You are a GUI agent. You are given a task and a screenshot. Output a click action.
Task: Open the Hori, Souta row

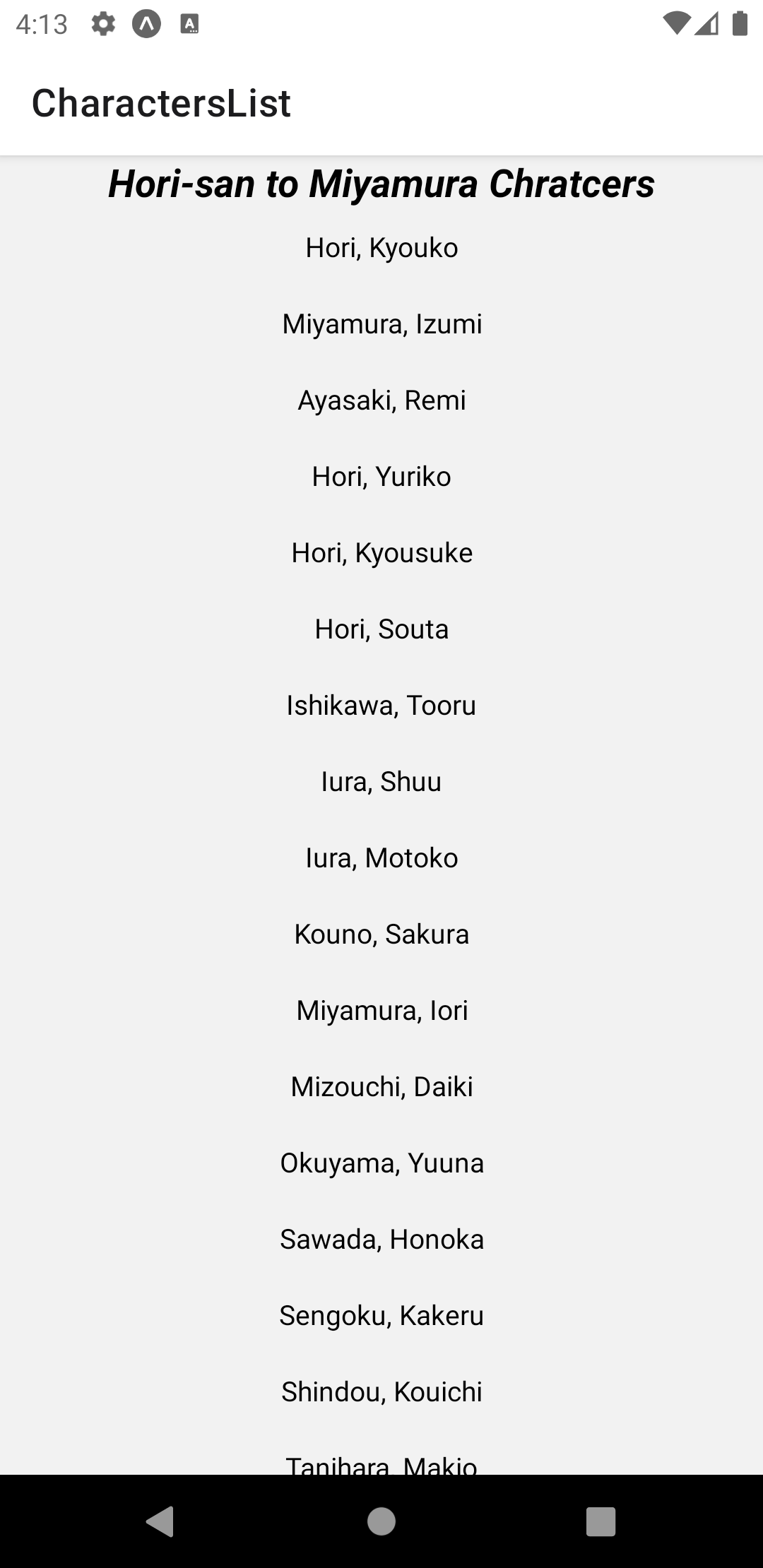[x=381, y=630]
